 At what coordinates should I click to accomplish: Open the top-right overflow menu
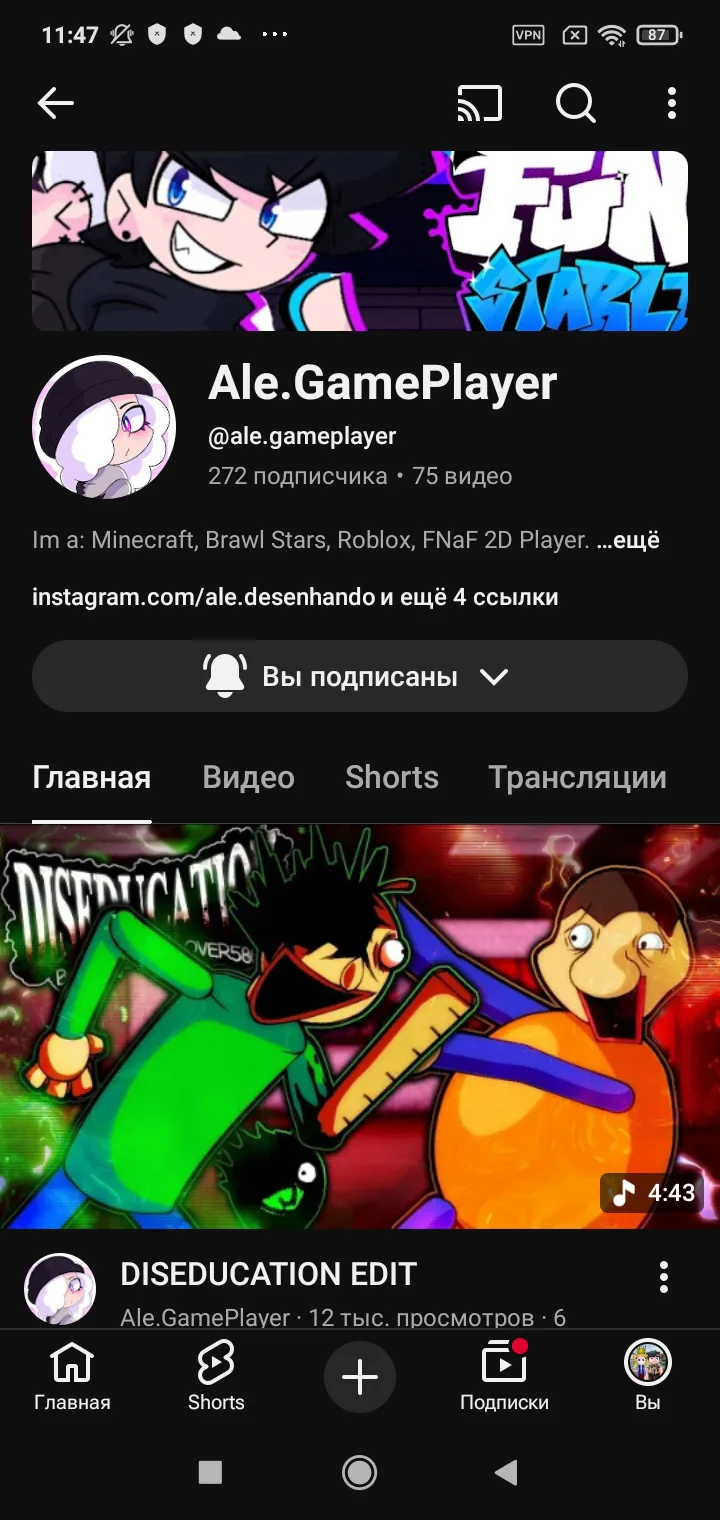pos(671,103)
